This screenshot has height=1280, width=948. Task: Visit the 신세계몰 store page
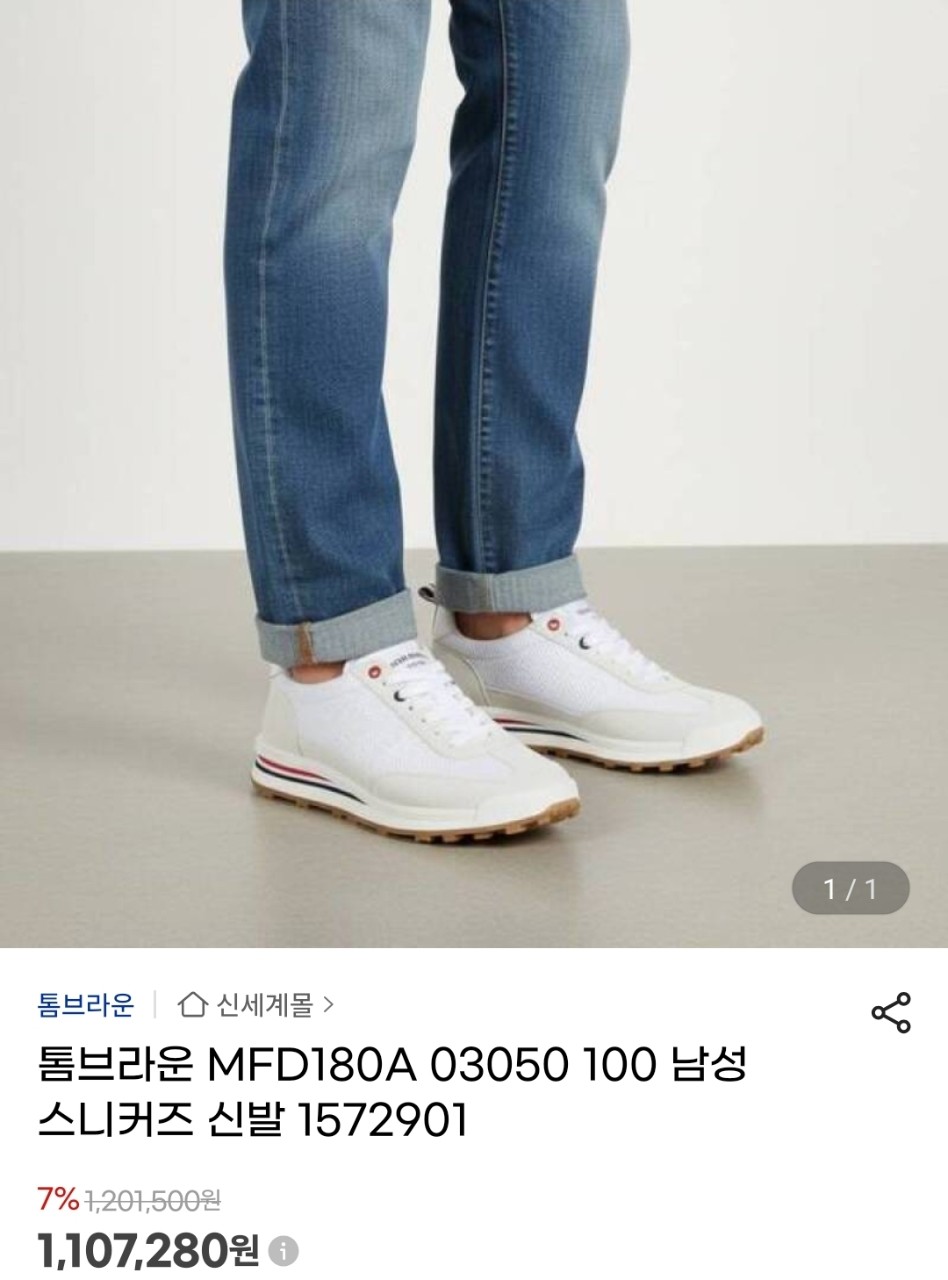pyautogui.click(x=256, y=1004)
